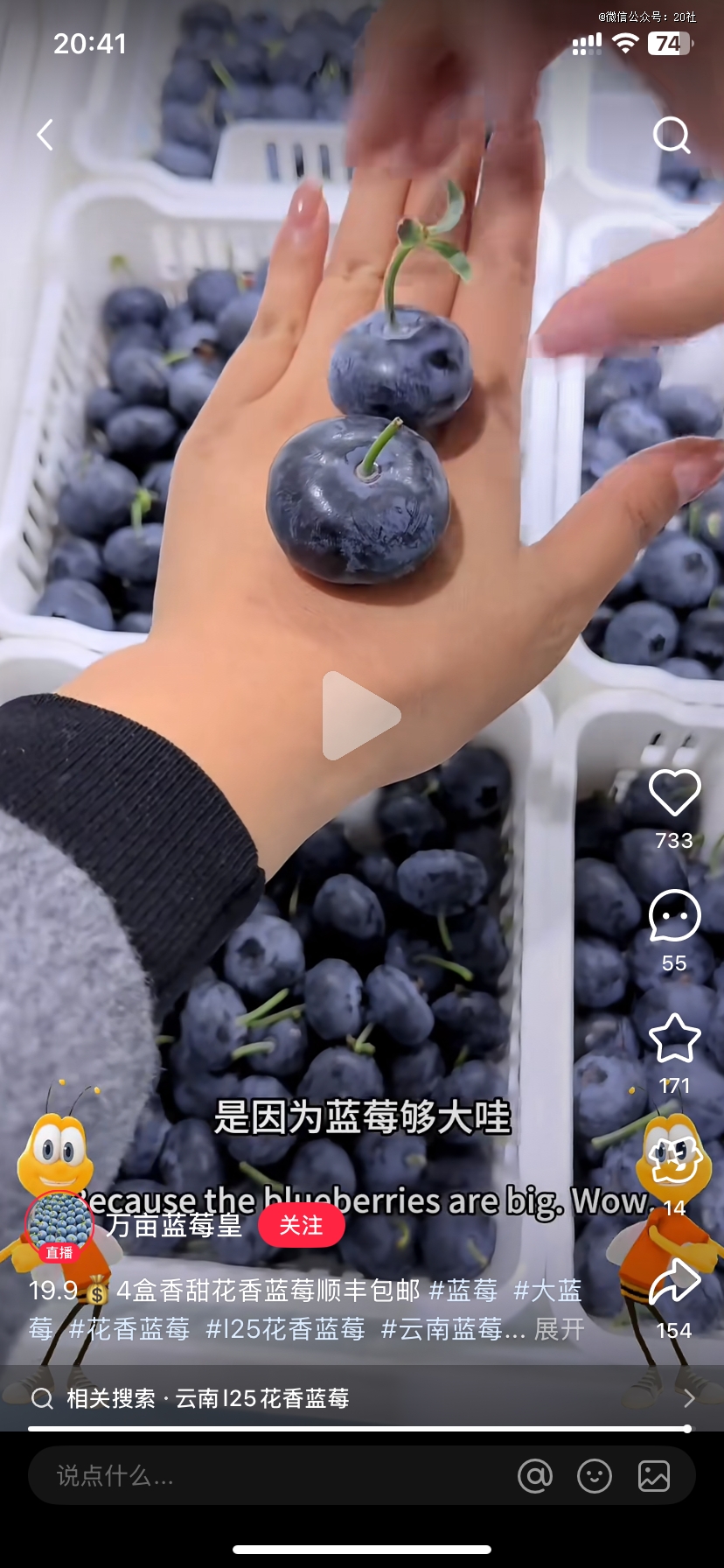
Task: Expand the caption with 展开
Action: tap(559, 1329)
